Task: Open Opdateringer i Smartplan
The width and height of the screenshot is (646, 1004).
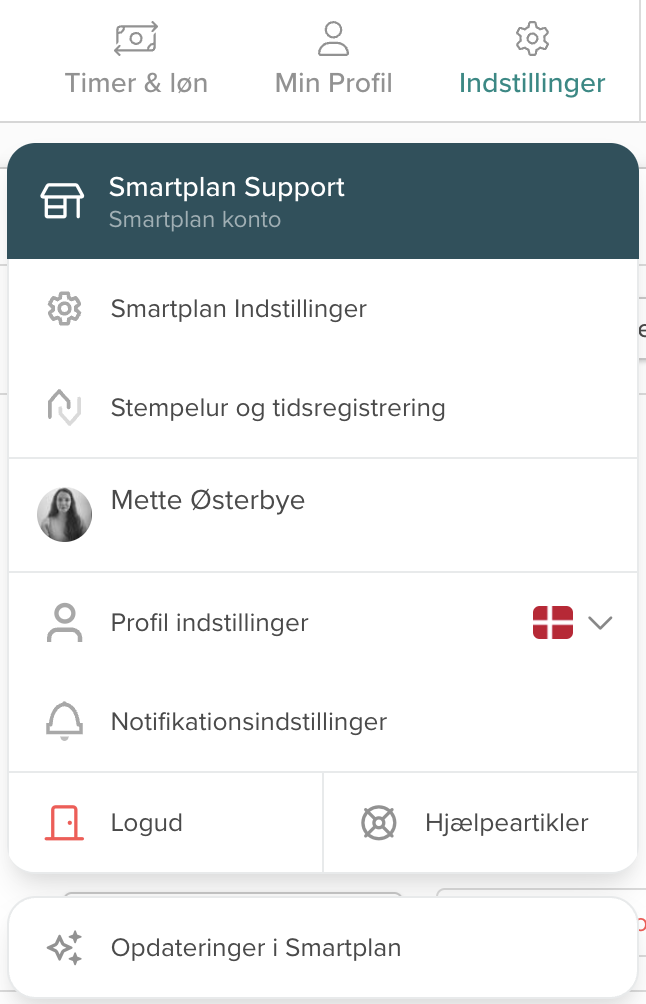Action: pyautogui.click(x=255, y=948)
